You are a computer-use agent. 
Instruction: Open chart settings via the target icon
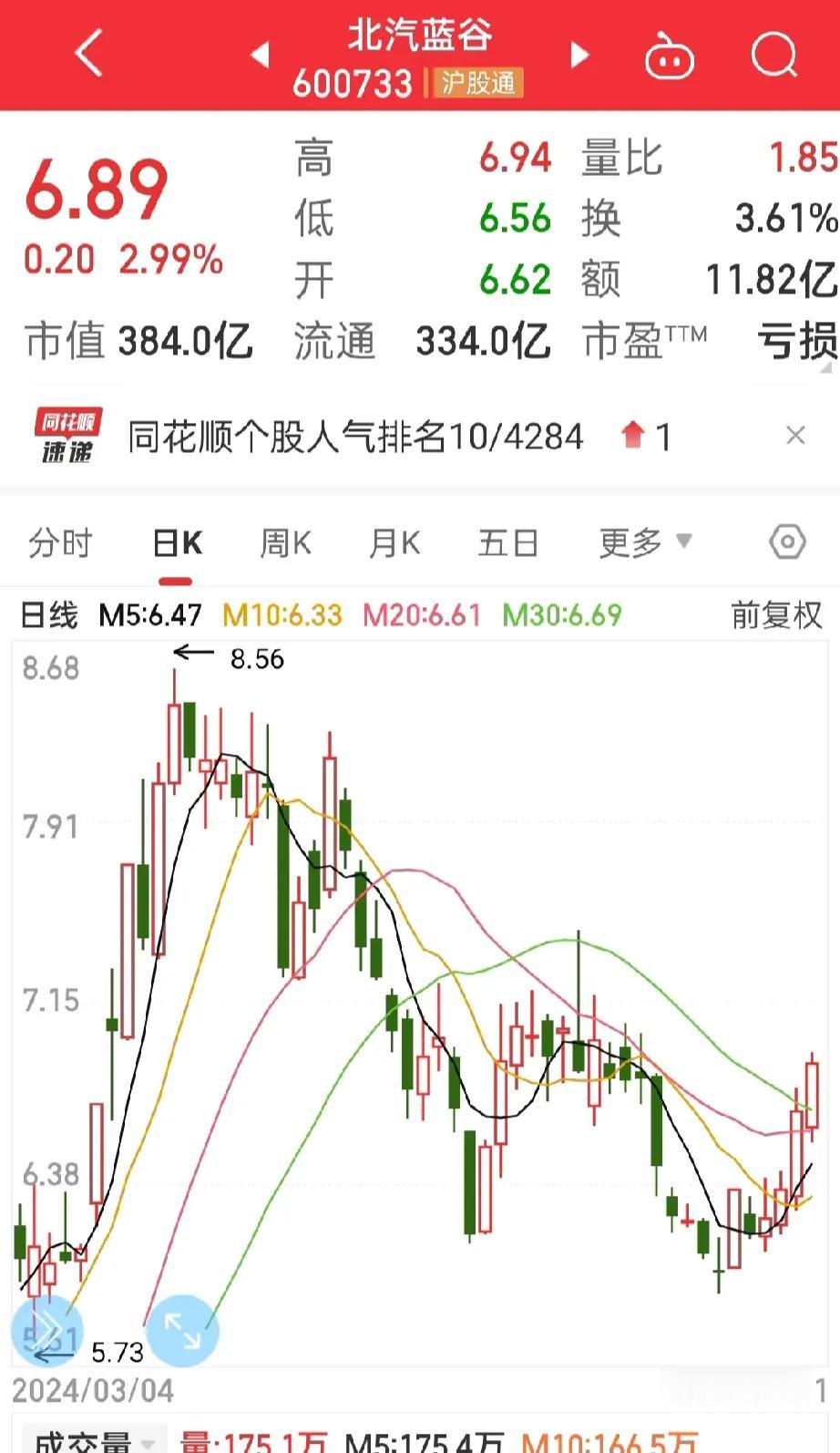coord(784,541)
